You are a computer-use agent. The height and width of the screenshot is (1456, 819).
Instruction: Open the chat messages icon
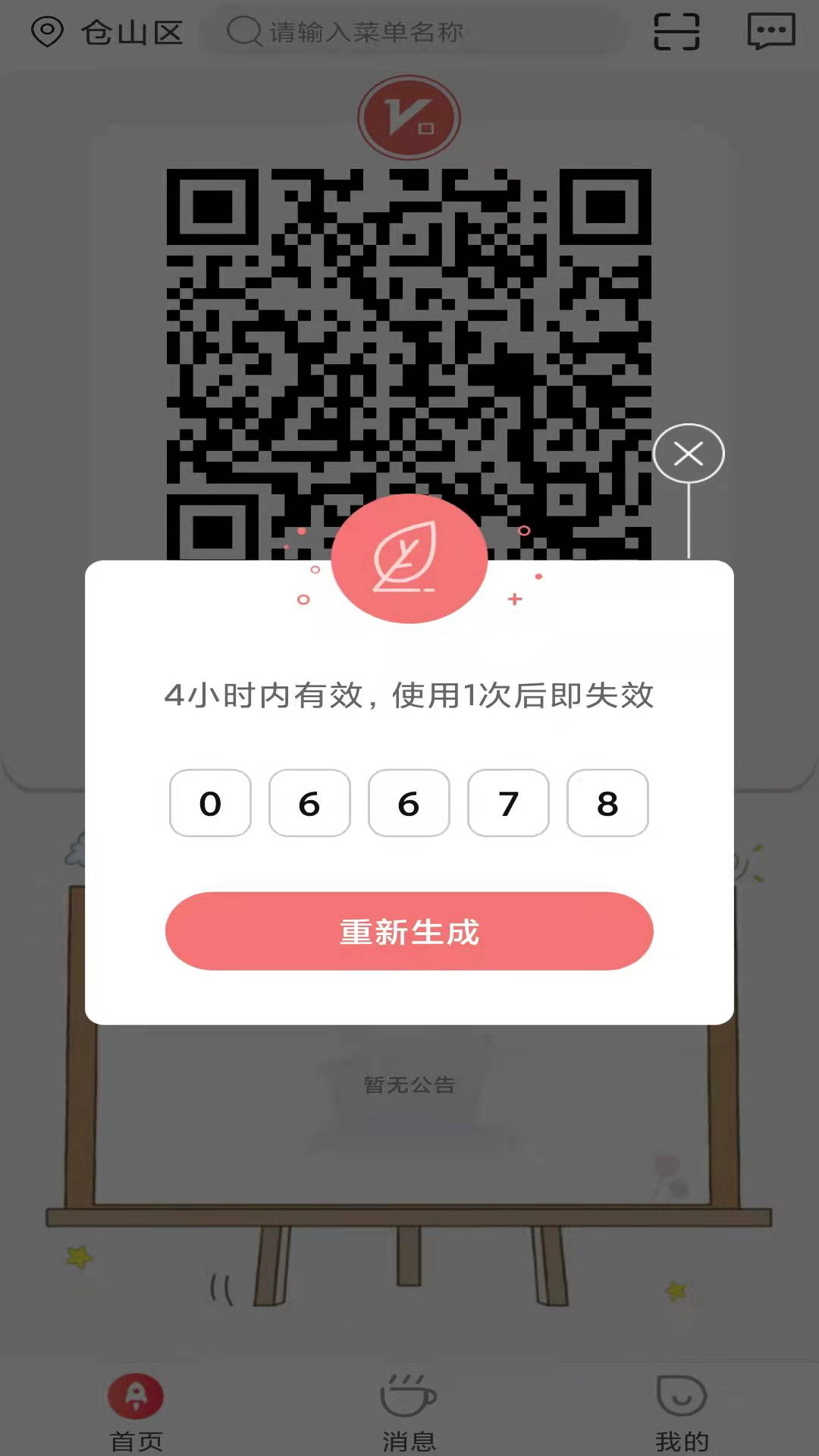tap(770, 32)
